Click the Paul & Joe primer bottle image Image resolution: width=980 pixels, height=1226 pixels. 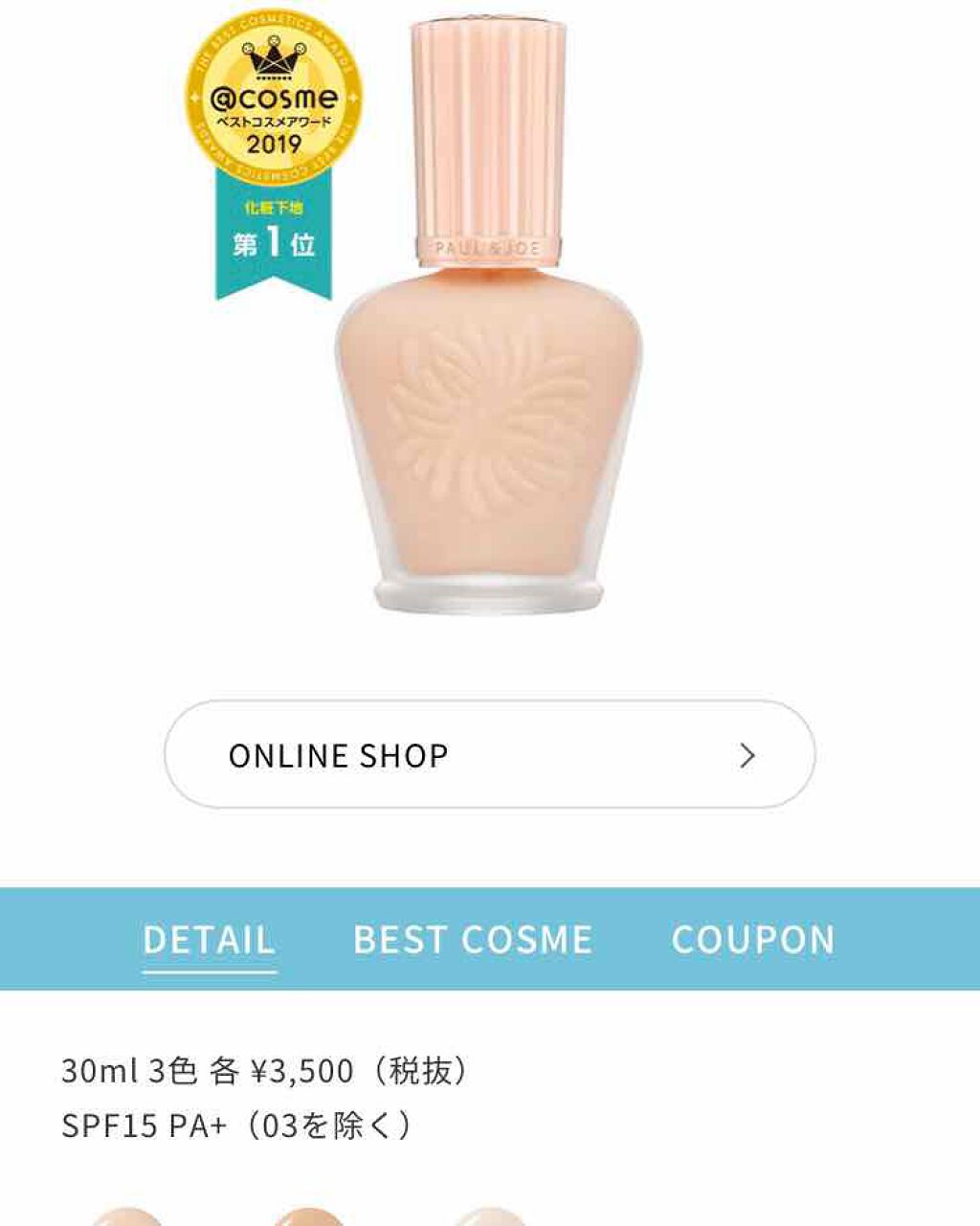(x=489, y=421)
